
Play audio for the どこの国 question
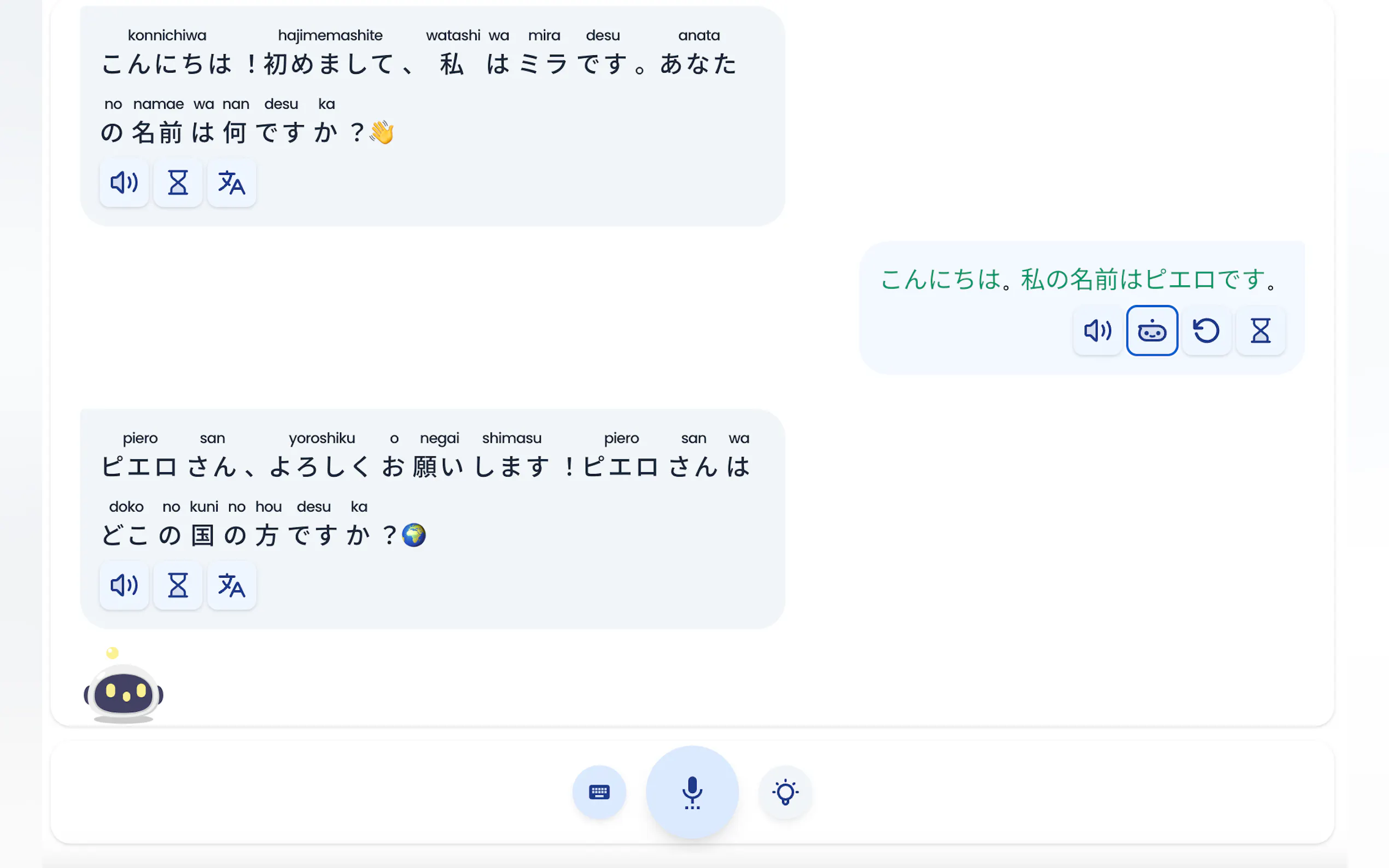124,585
